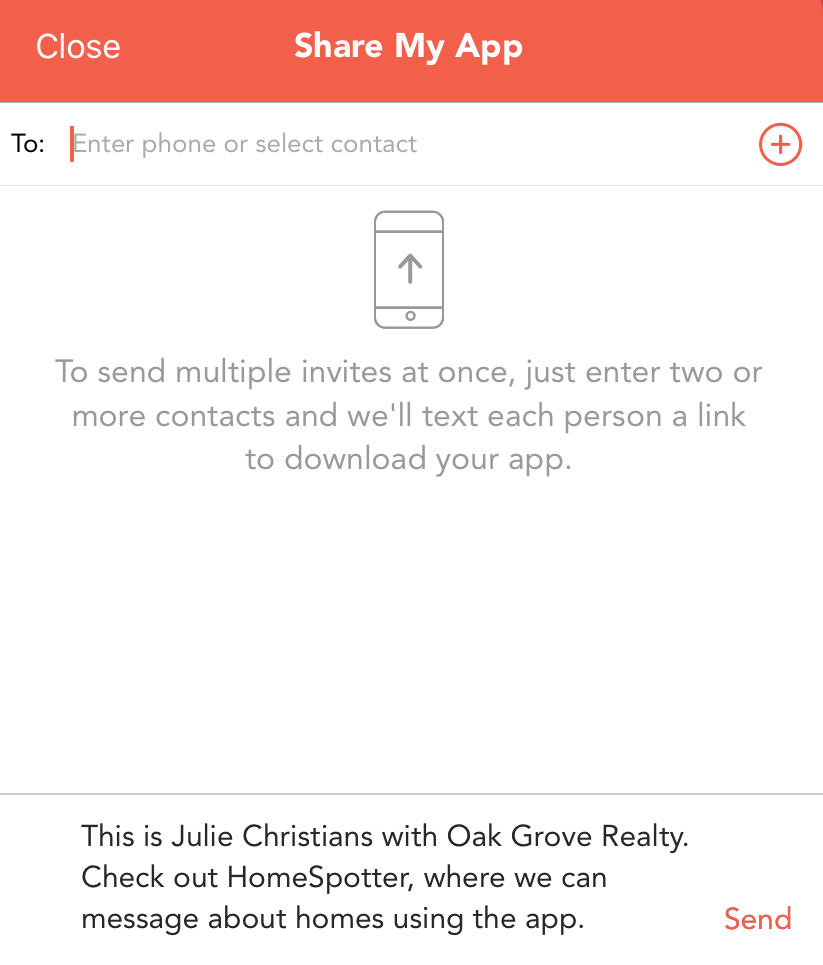Open the contact picker via the plus symbol
This screenshot has width=823, height=965.
[x=780, y=144]
